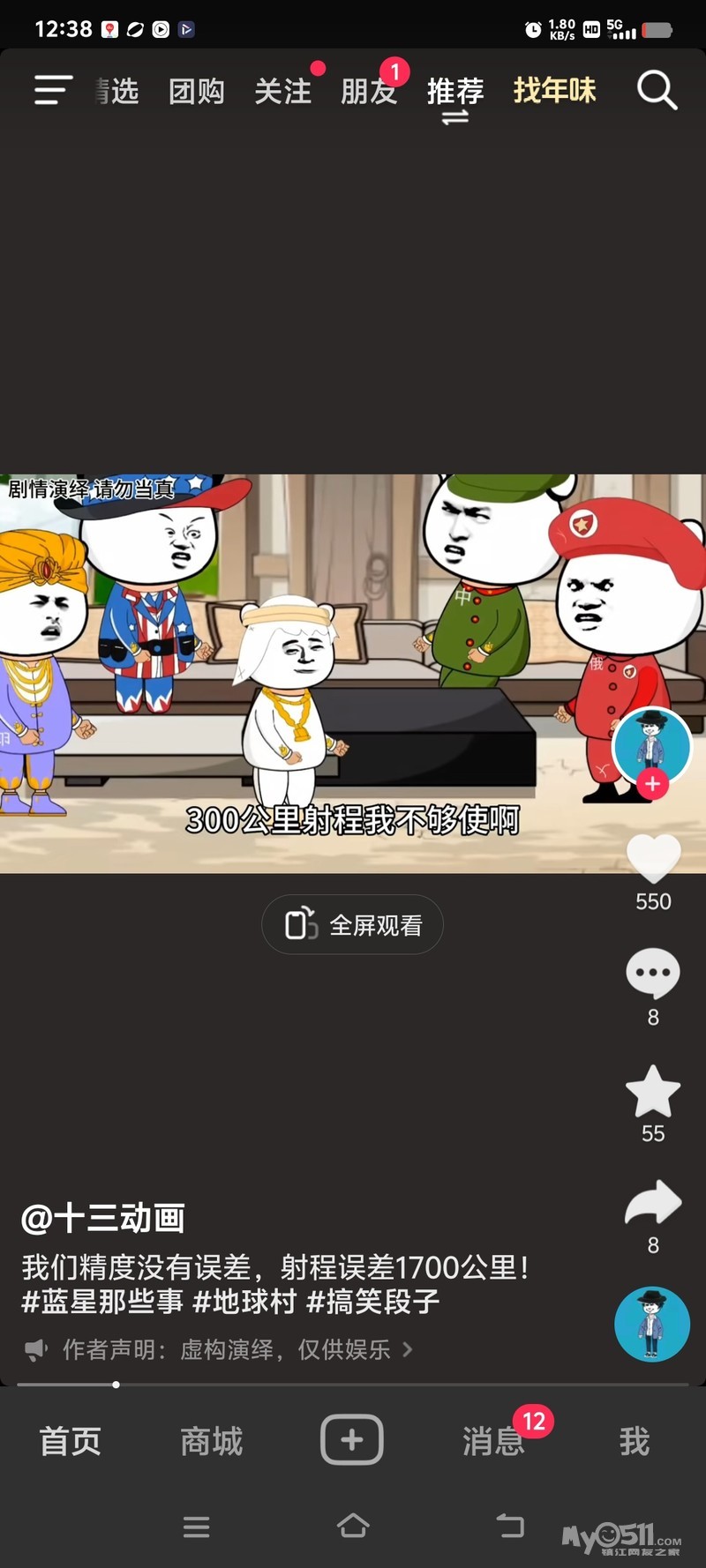Open the @十三动画 profile name

(x=103, y=1218)
